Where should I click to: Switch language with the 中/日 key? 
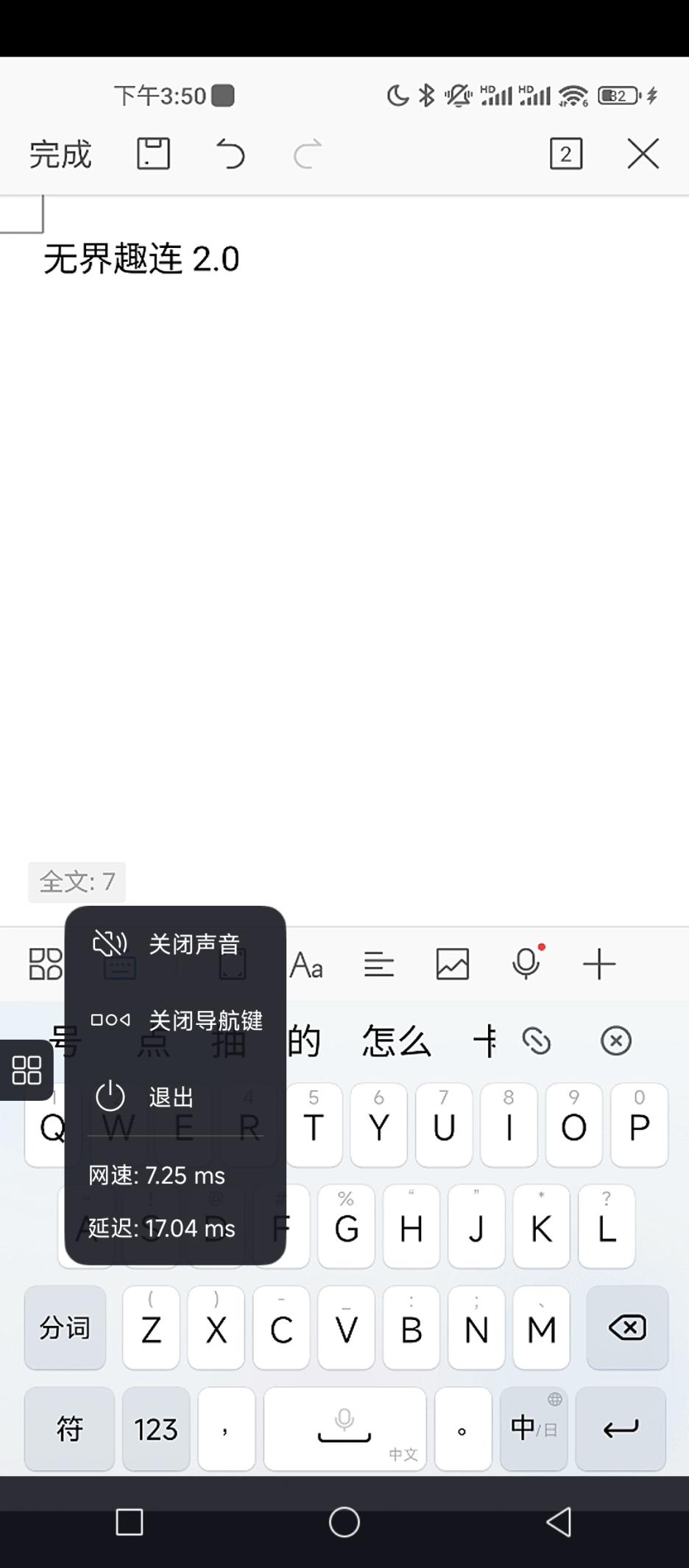tap(533, 1428)
